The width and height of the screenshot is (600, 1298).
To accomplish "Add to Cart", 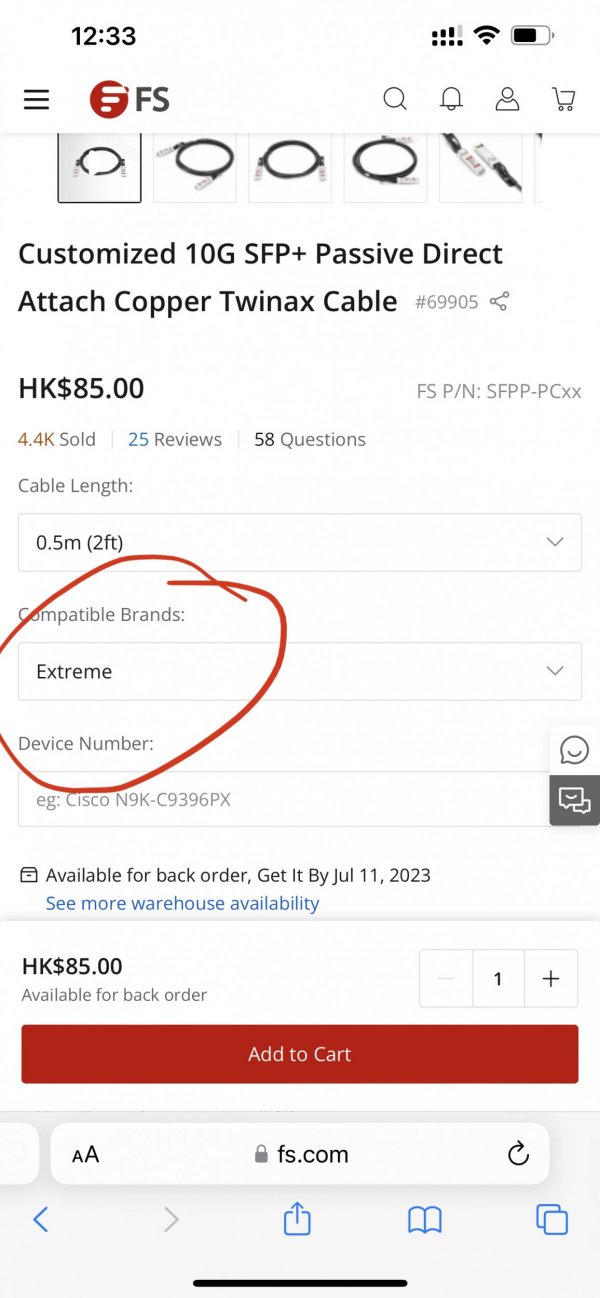I will coord(300,1054).
